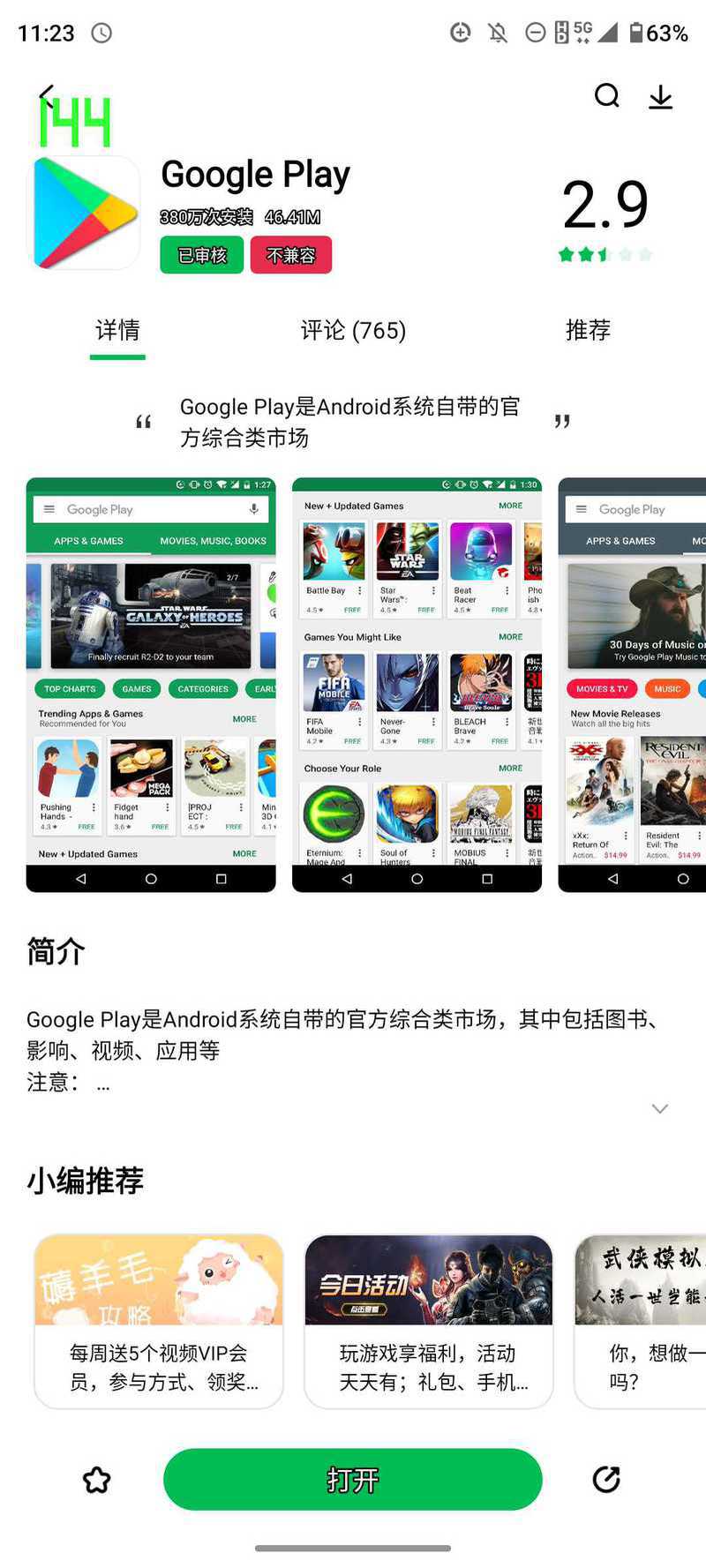
Task: Open the search icon in the top bar
Action: pyautogui.click(x=607, y=95)
